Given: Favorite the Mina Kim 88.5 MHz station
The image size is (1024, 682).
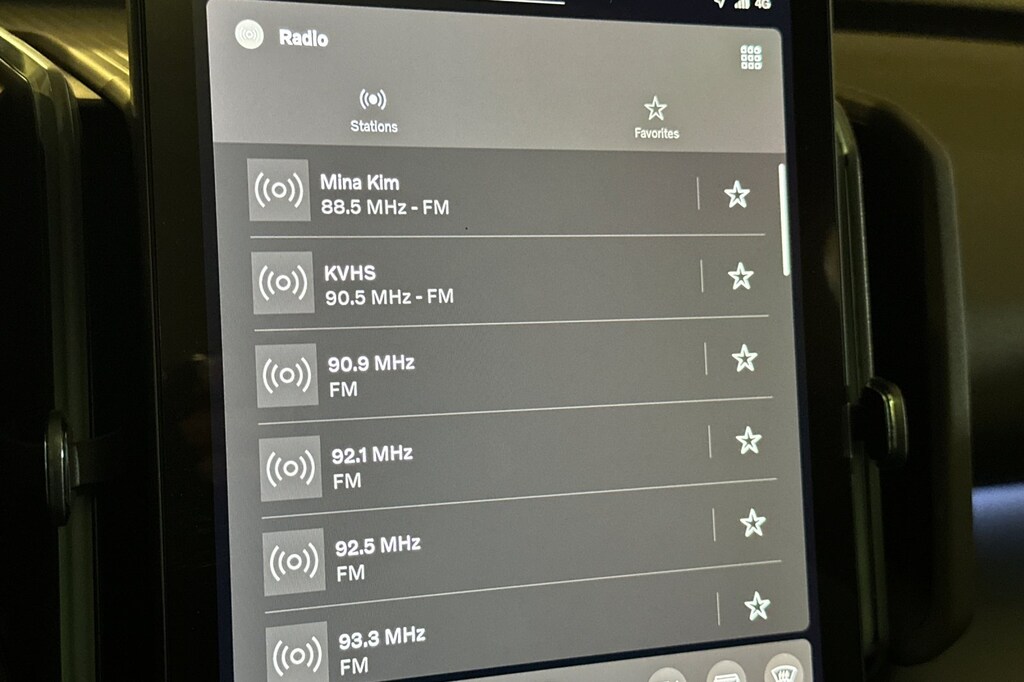Looking at the screenshot, I should (737, 195).
